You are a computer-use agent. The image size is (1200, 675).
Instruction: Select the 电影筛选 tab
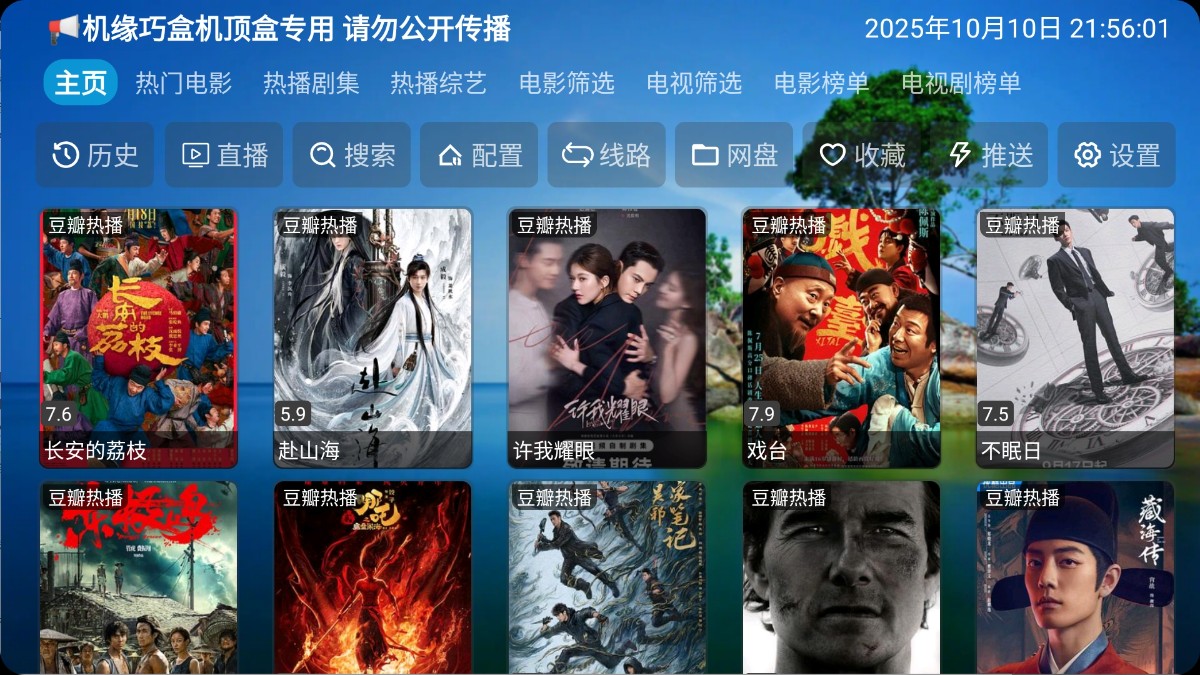(566, 83)
